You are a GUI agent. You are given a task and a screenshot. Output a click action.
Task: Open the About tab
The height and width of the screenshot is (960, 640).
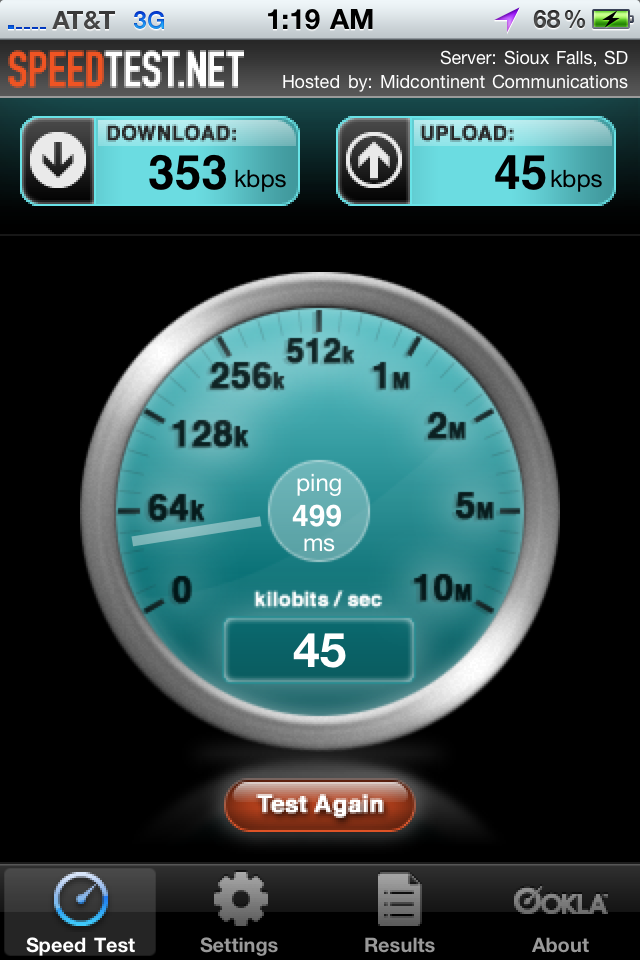560,914
